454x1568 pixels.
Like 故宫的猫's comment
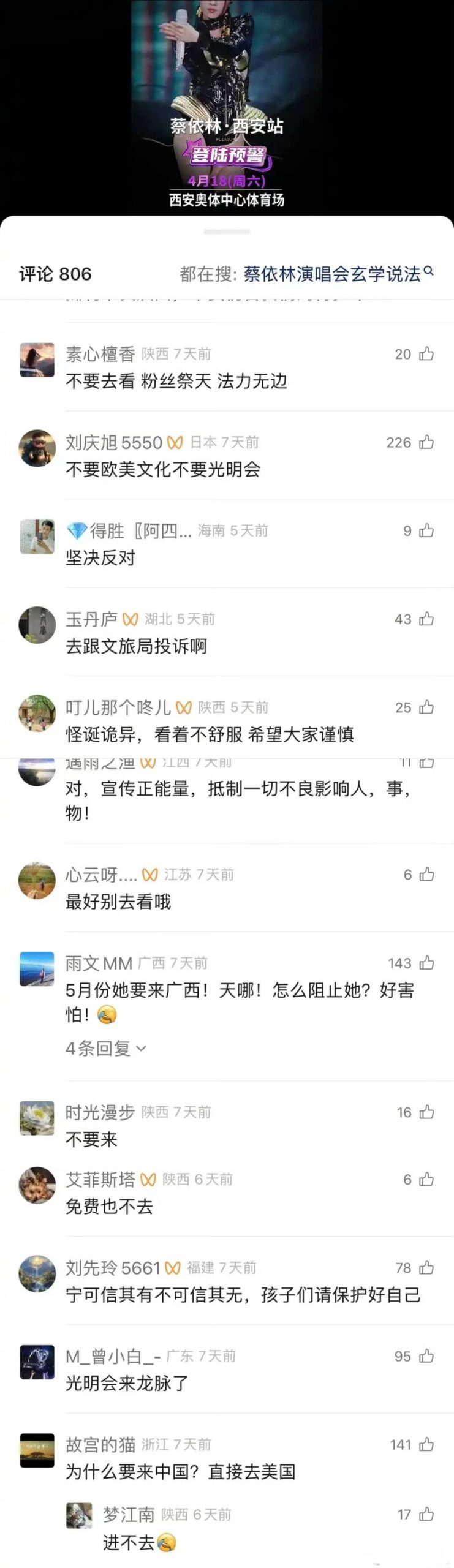tap(426, 1444)
